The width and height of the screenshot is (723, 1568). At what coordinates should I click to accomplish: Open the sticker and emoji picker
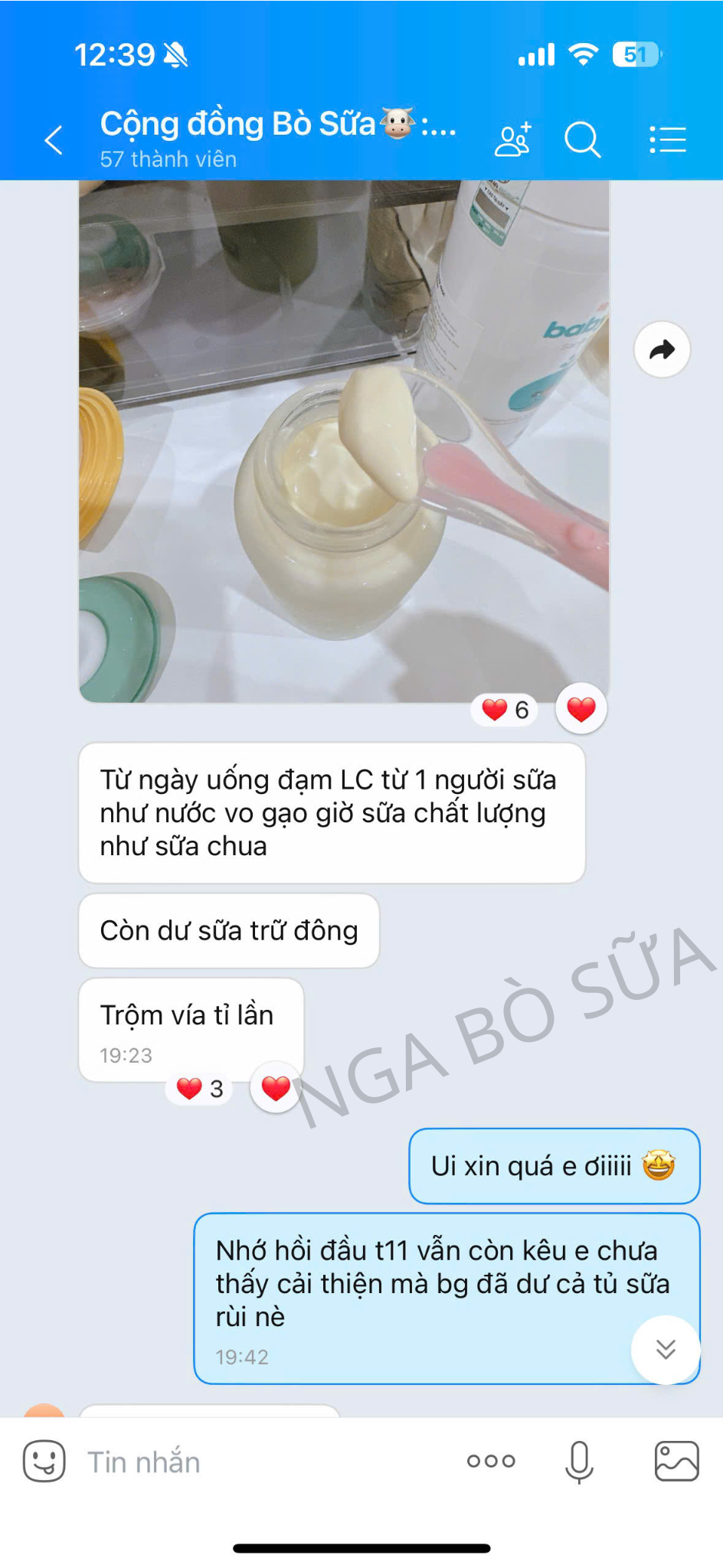[44, 1461]
